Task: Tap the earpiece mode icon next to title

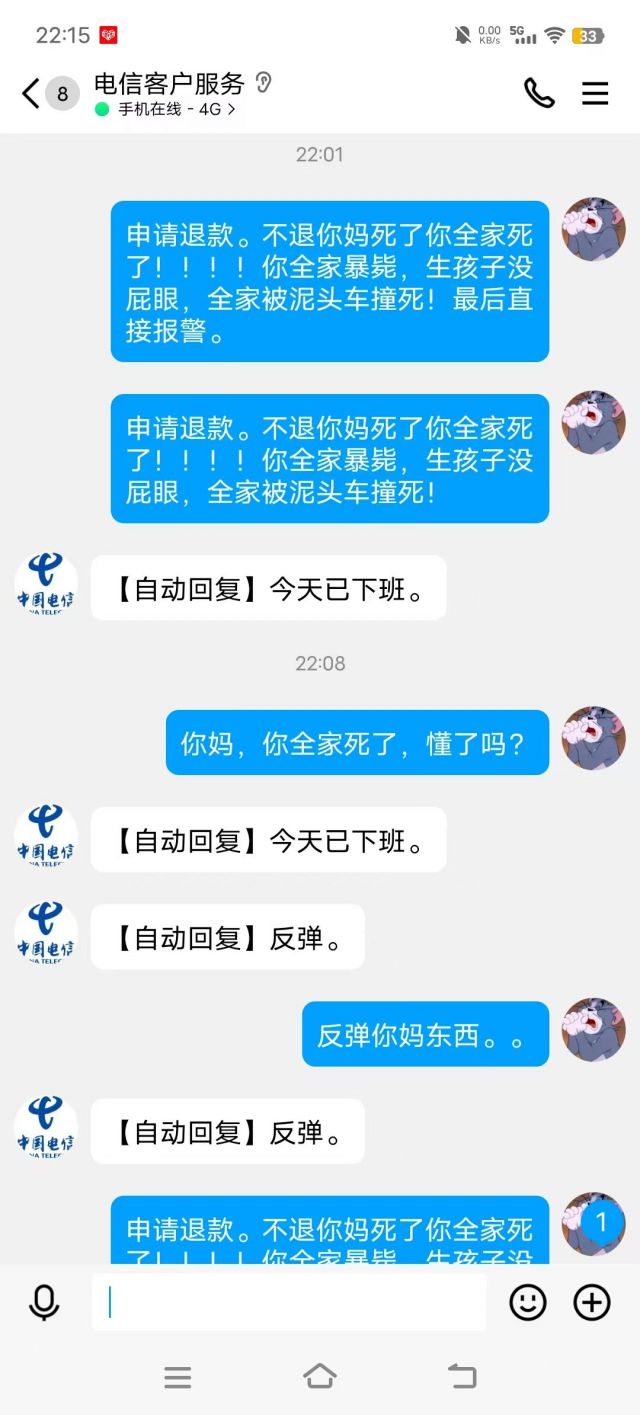Action: 264,82
